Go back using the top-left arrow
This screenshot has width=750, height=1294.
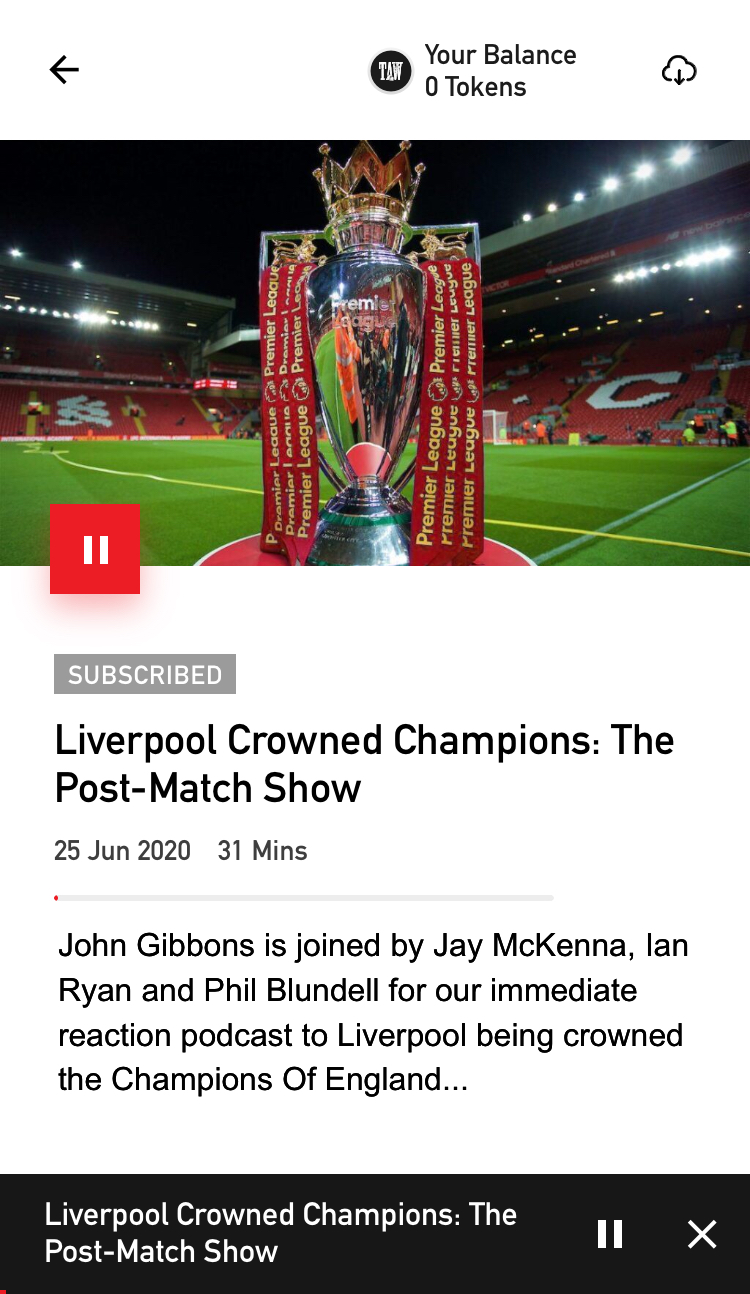tap(64, 69)
